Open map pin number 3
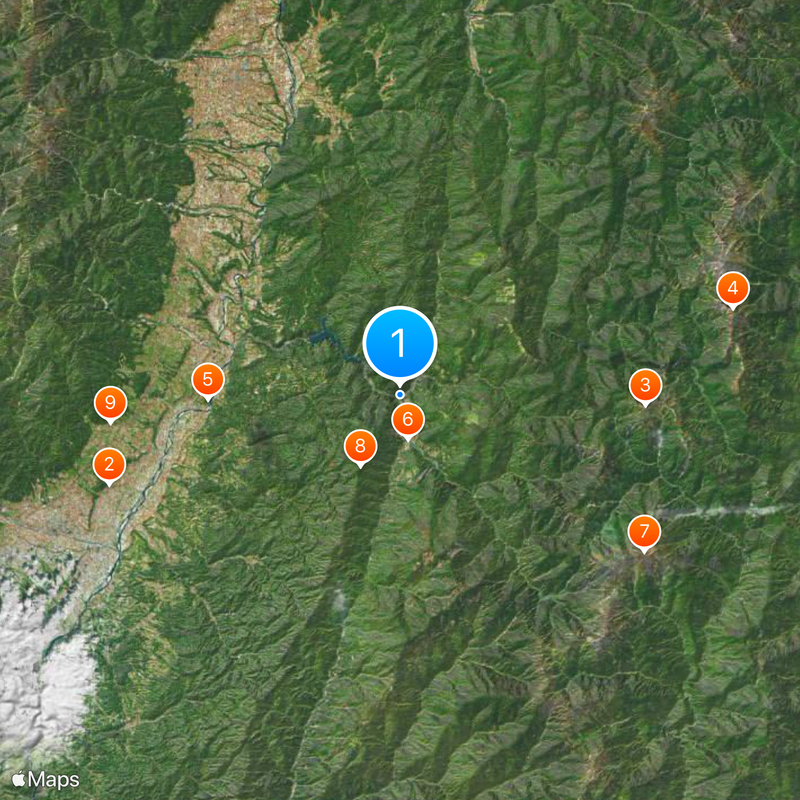The width and height of the screenshot is (800, 800). click(645, 385)
